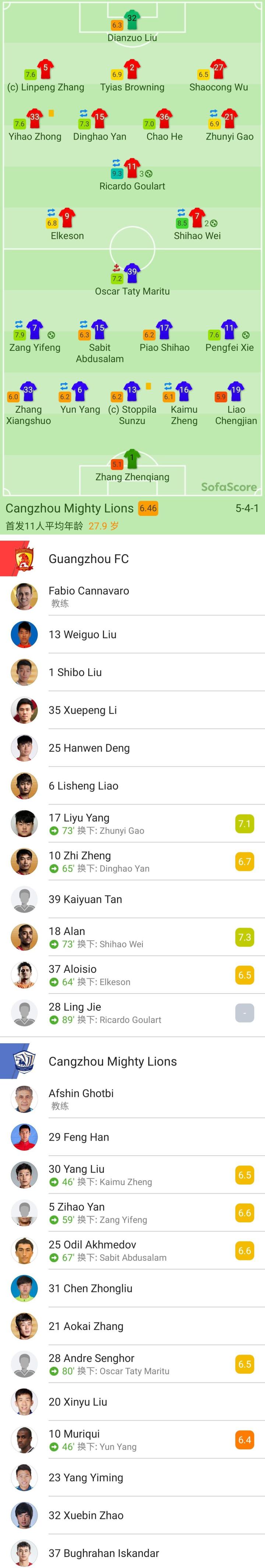265x1568 pixels.
Task: Open the Cangzhou Mighty Lions team page
Action: [x=113, y=1061]
